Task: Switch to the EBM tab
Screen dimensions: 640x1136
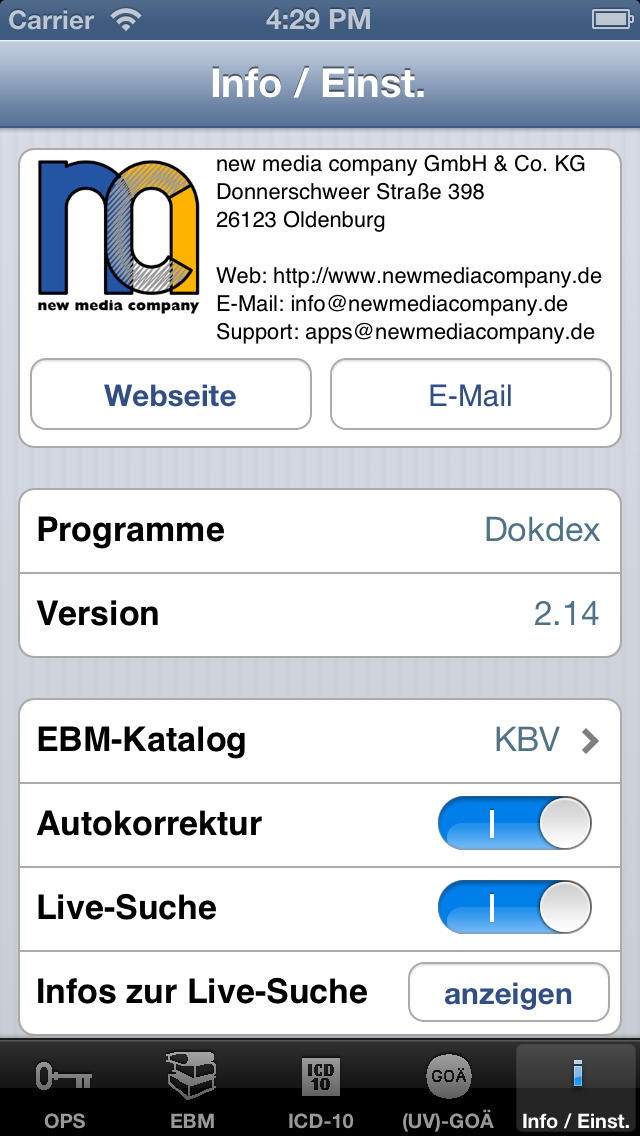Action: click(192, 1088)
